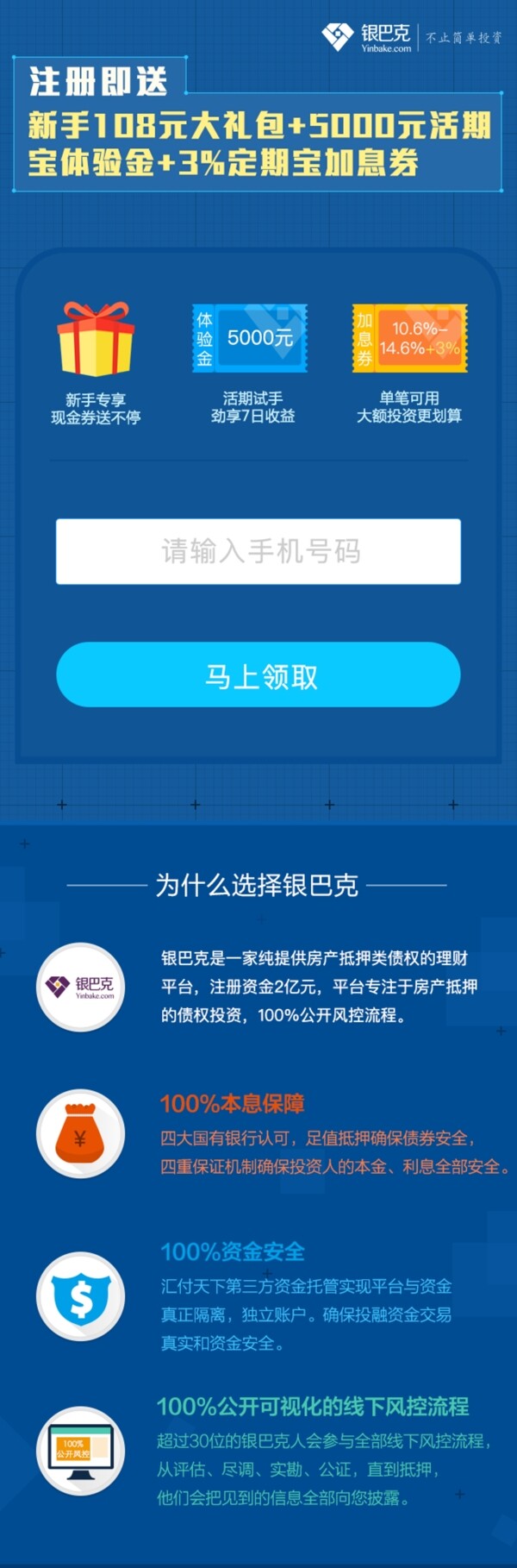The height and width of the screenshot is (1568, 517).
Task: Tap the phone number input field
Action: pyautogui.click(x=258, y=552)
